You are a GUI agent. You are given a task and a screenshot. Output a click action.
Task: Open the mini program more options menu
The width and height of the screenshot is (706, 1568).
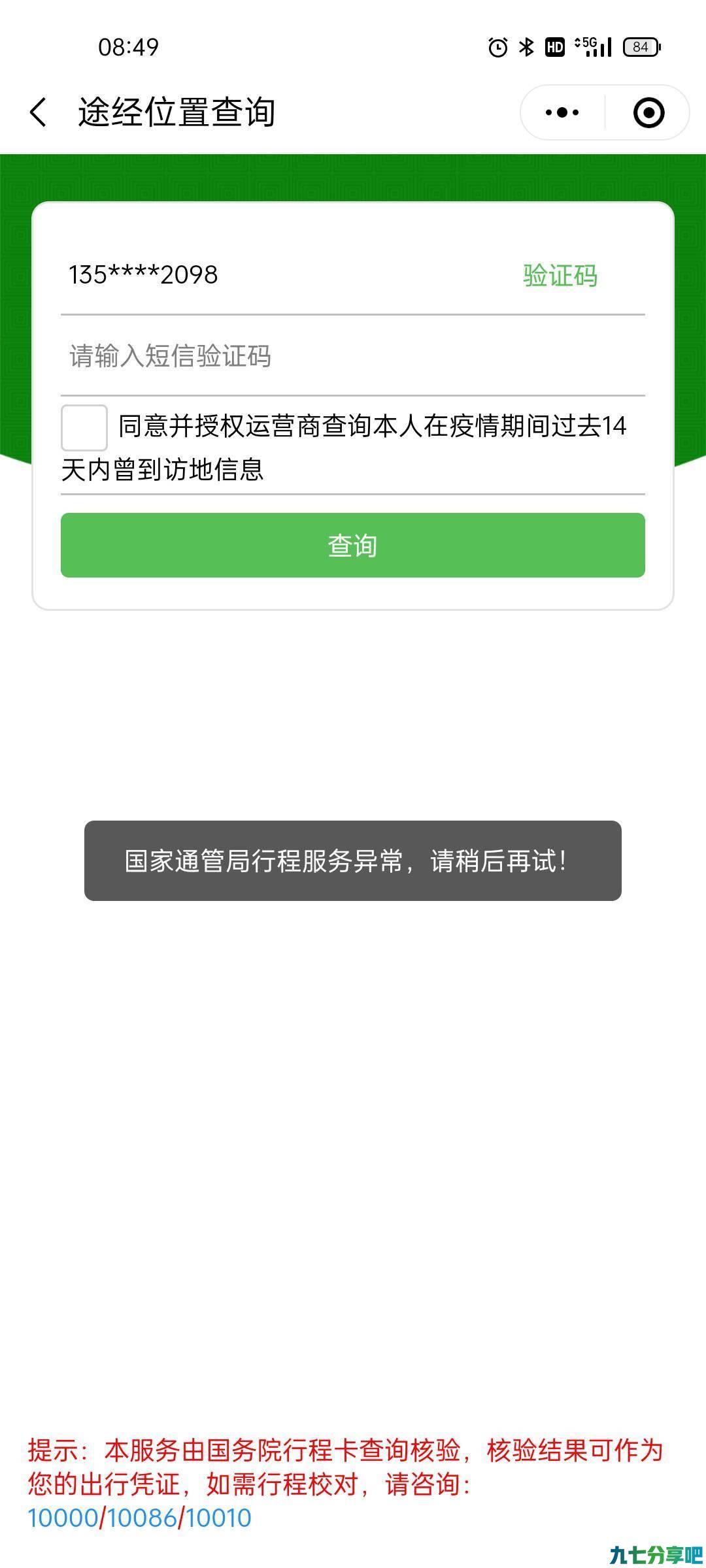(562, 112)
